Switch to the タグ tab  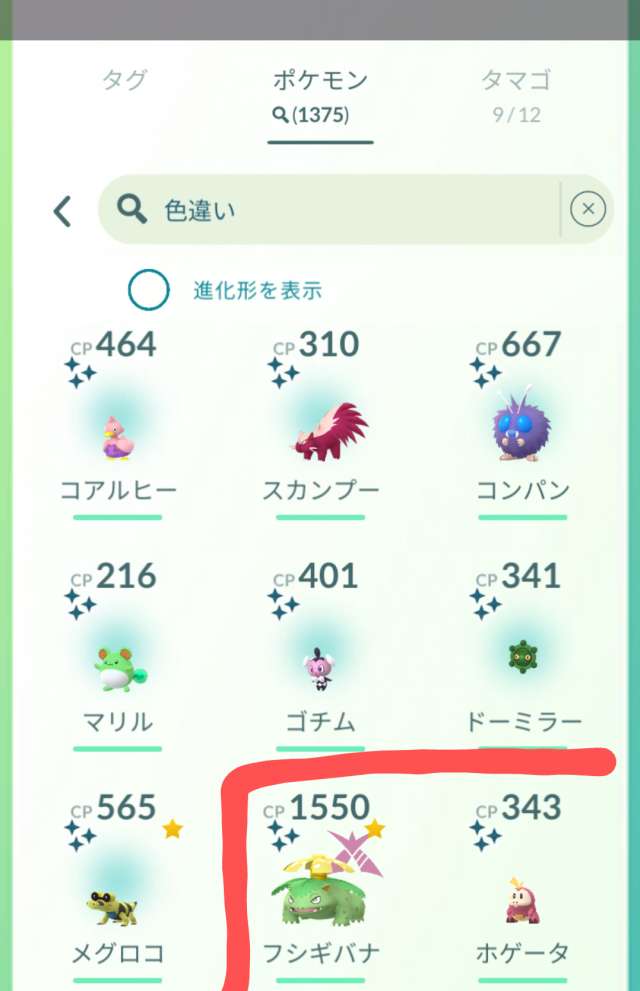pyautogui.click(x=126, y=81)
